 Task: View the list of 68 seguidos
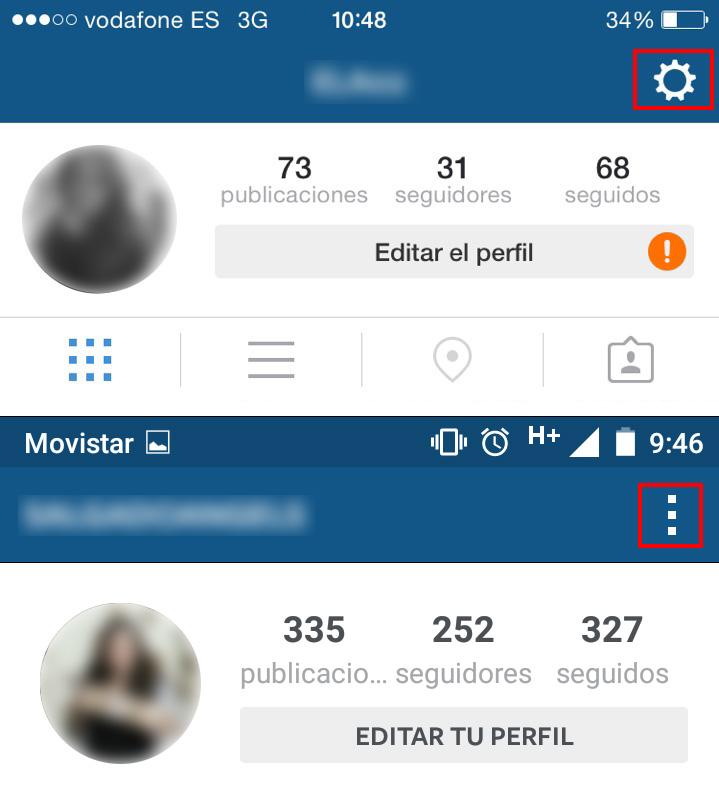click(612, 179)
